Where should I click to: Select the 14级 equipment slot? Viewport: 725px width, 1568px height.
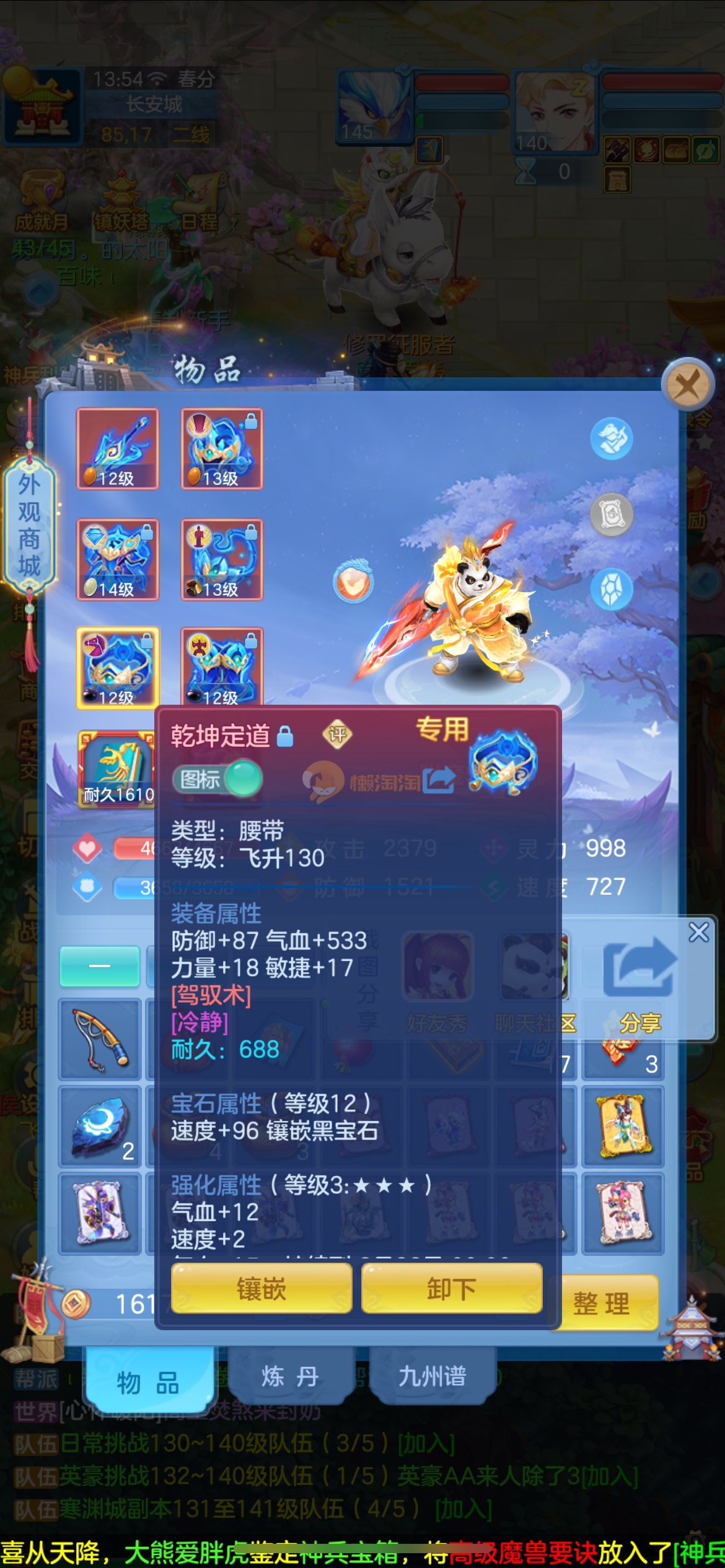click(x=118, y=560)
